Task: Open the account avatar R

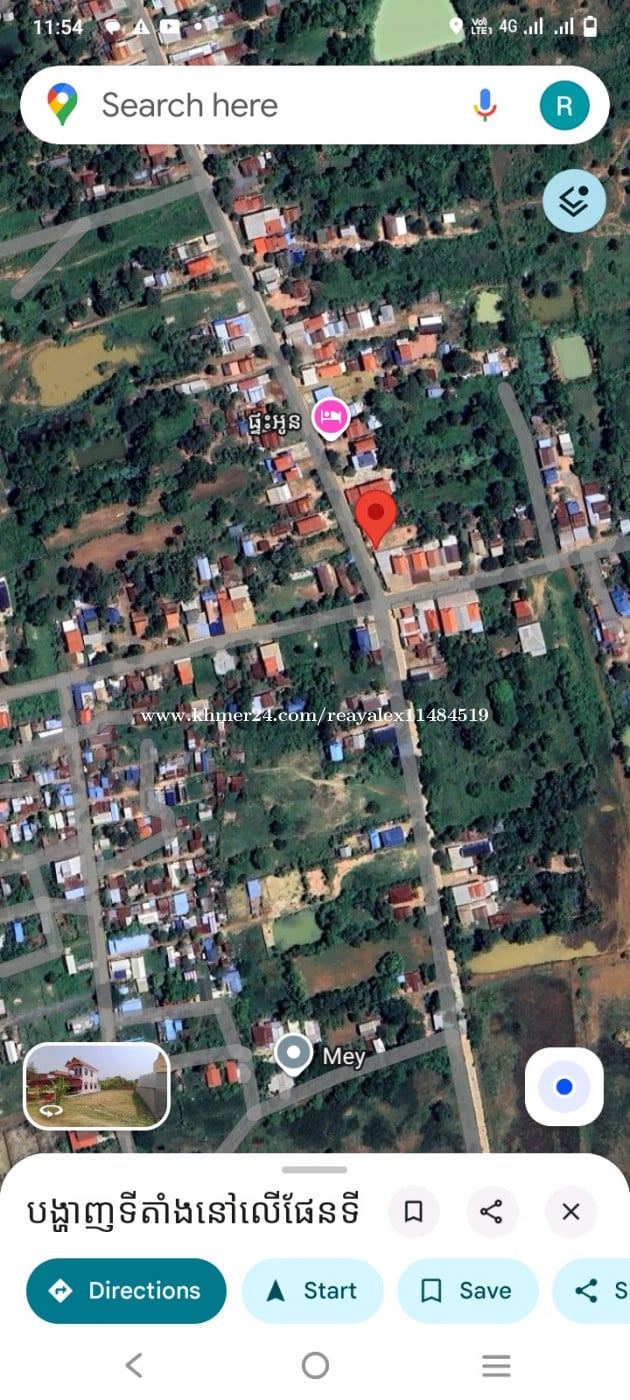Action: tap(564, 105)
